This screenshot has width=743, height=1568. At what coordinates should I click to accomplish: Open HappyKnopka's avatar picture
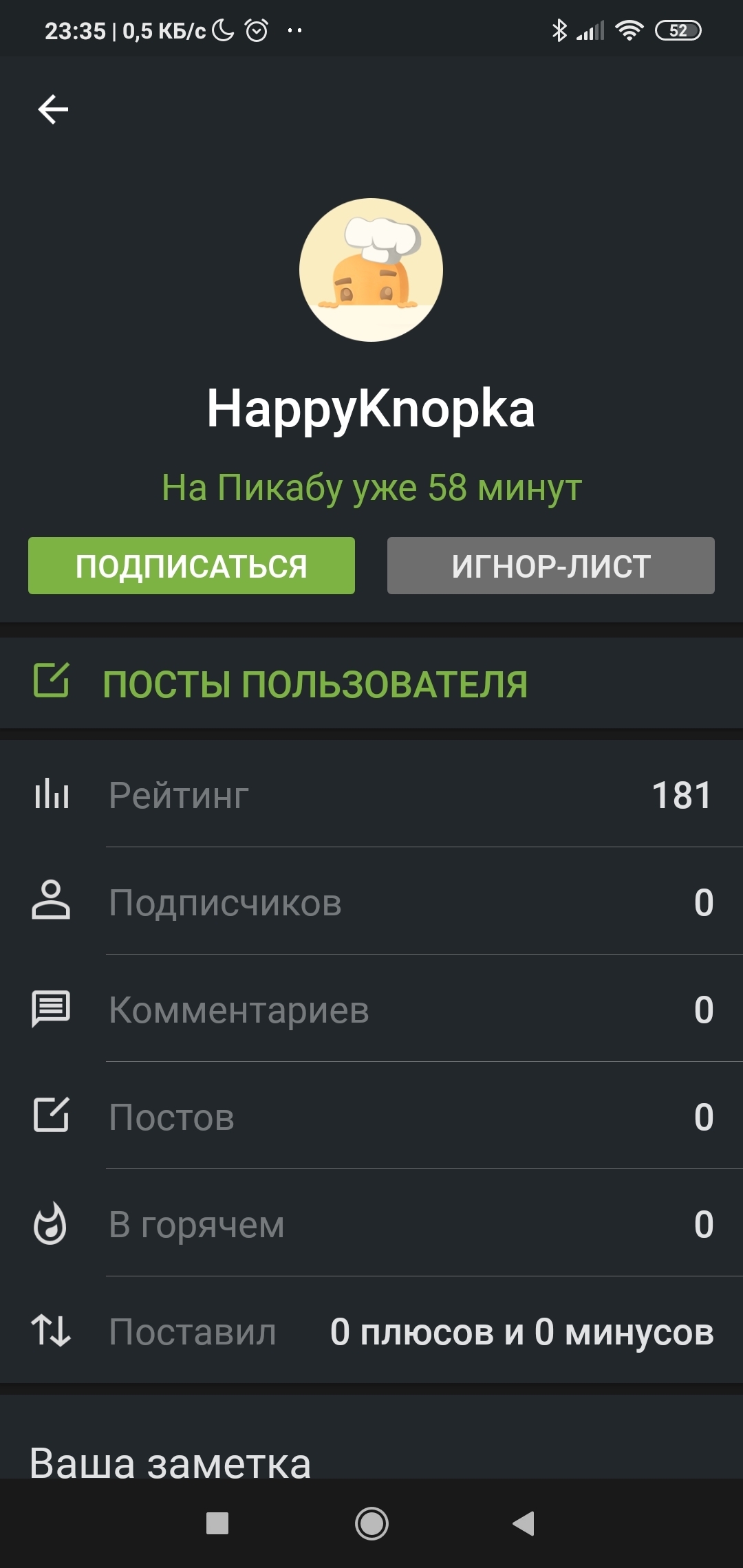(371, 270)
